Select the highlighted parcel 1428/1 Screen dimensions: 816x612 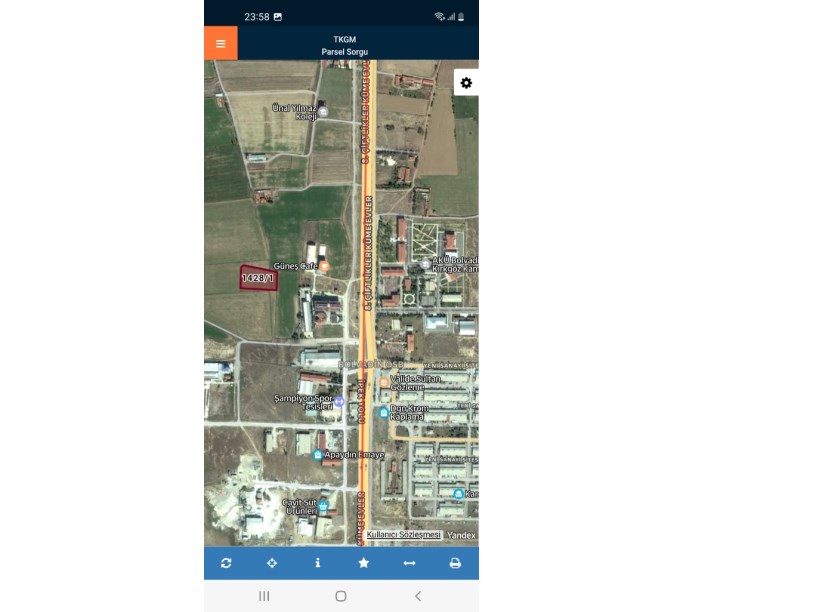(x=258, y=278)
